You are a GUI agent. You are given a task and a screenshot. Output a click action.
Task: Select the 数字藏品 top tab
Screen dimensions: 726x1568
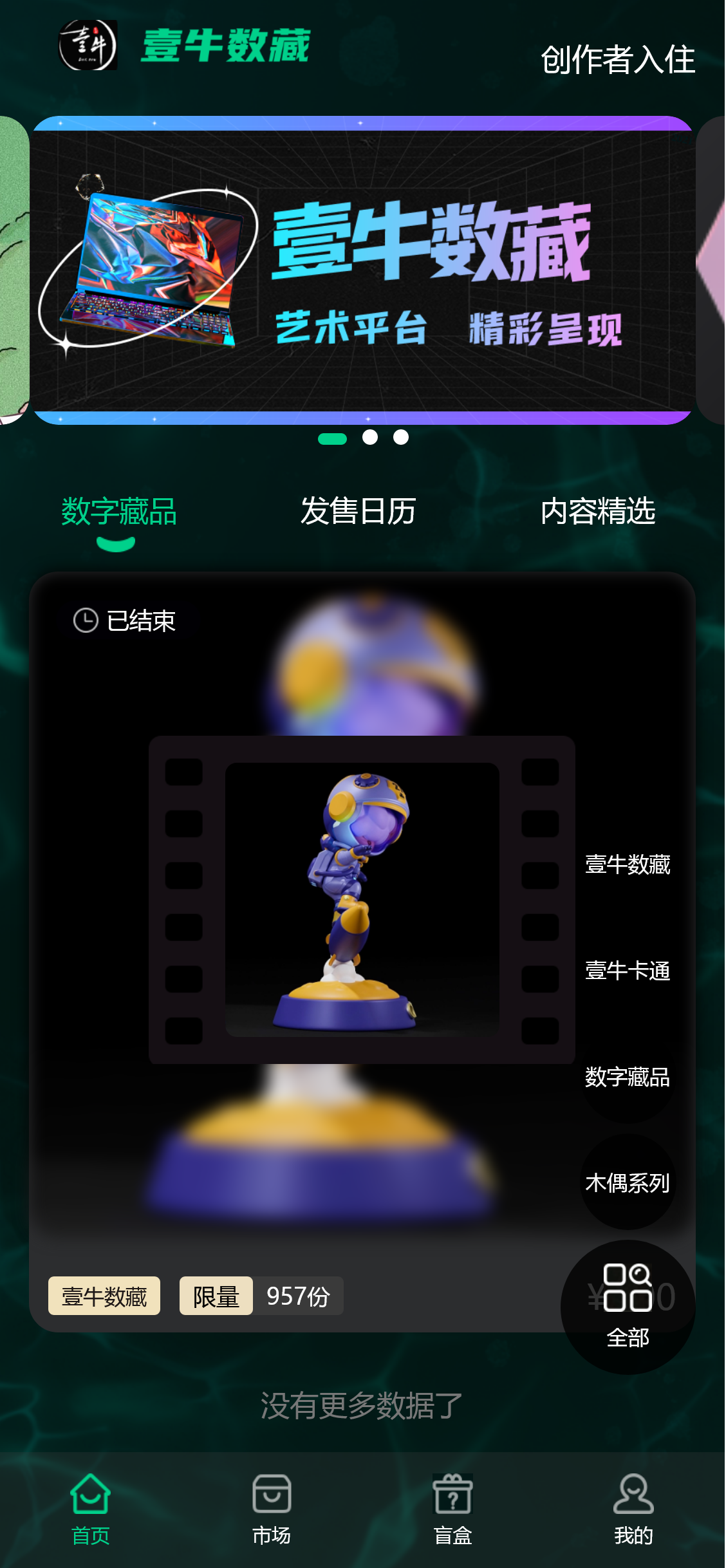(x=119, y=512)
